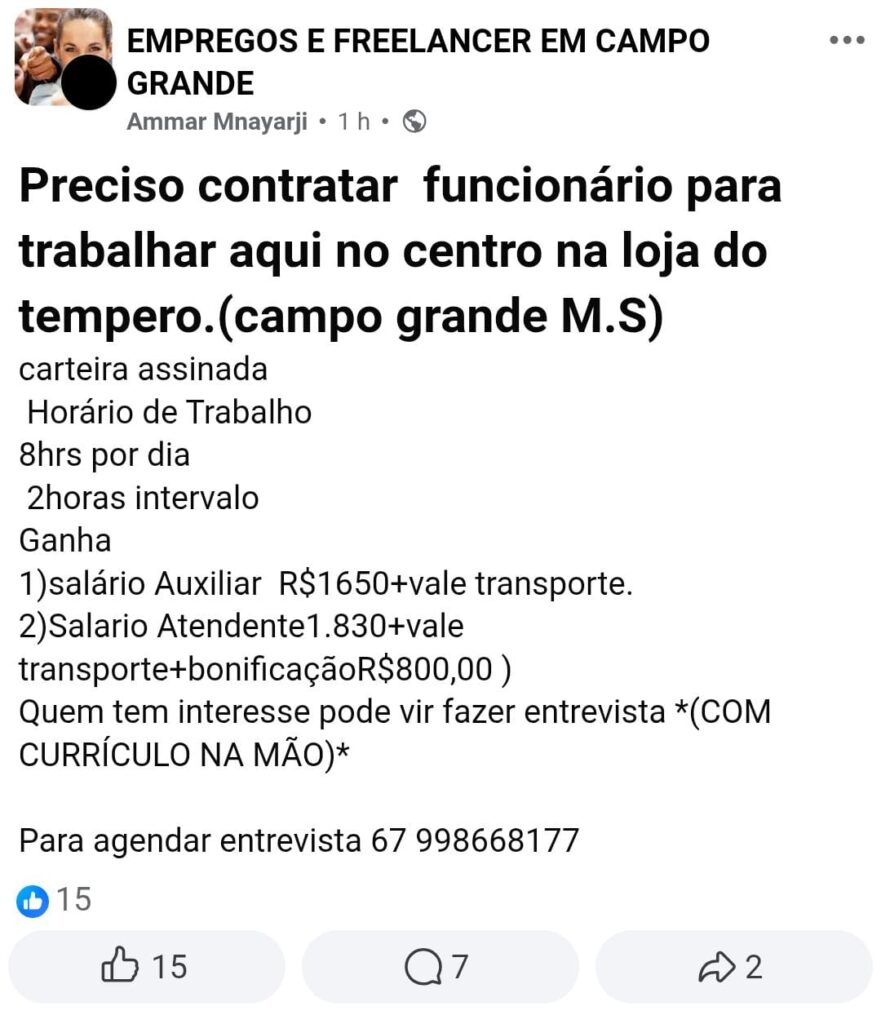
Task: Share this job post
Action: 733,966
